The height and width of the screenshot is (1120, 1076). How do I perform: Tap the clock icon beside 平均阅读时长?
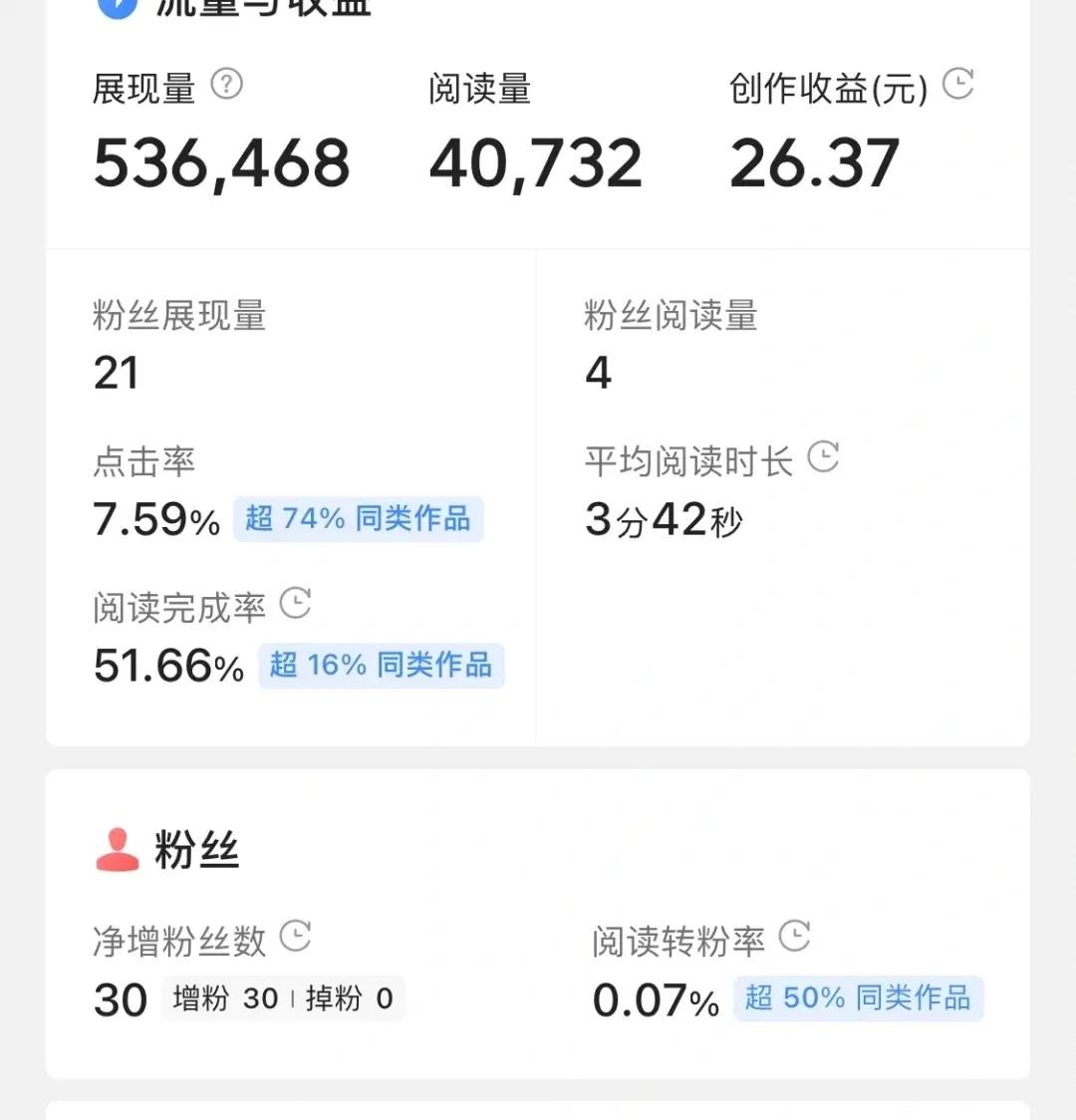[x=823, y=457]
